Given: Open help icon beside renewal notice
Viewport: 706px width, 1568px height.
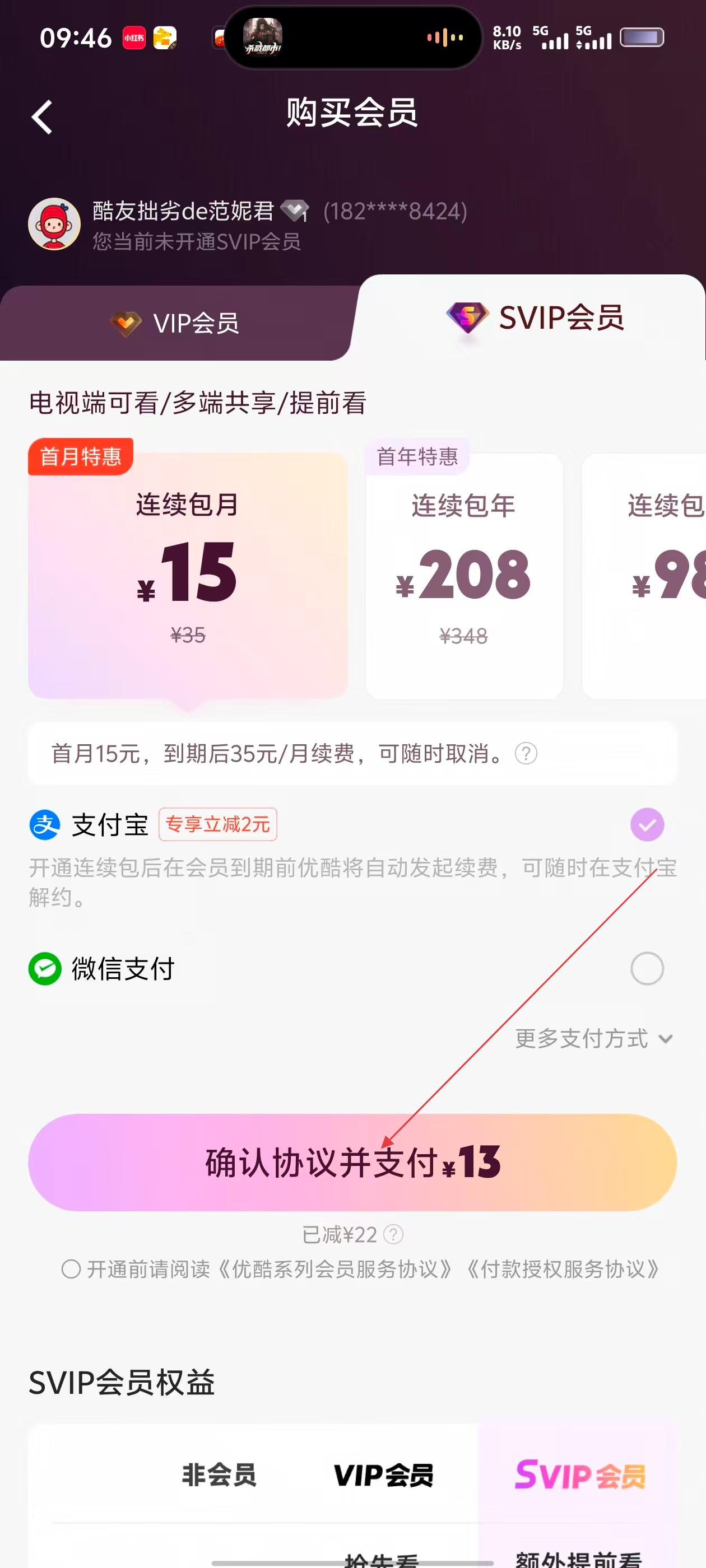Looking at the screenshot, I should coord(526,754).
